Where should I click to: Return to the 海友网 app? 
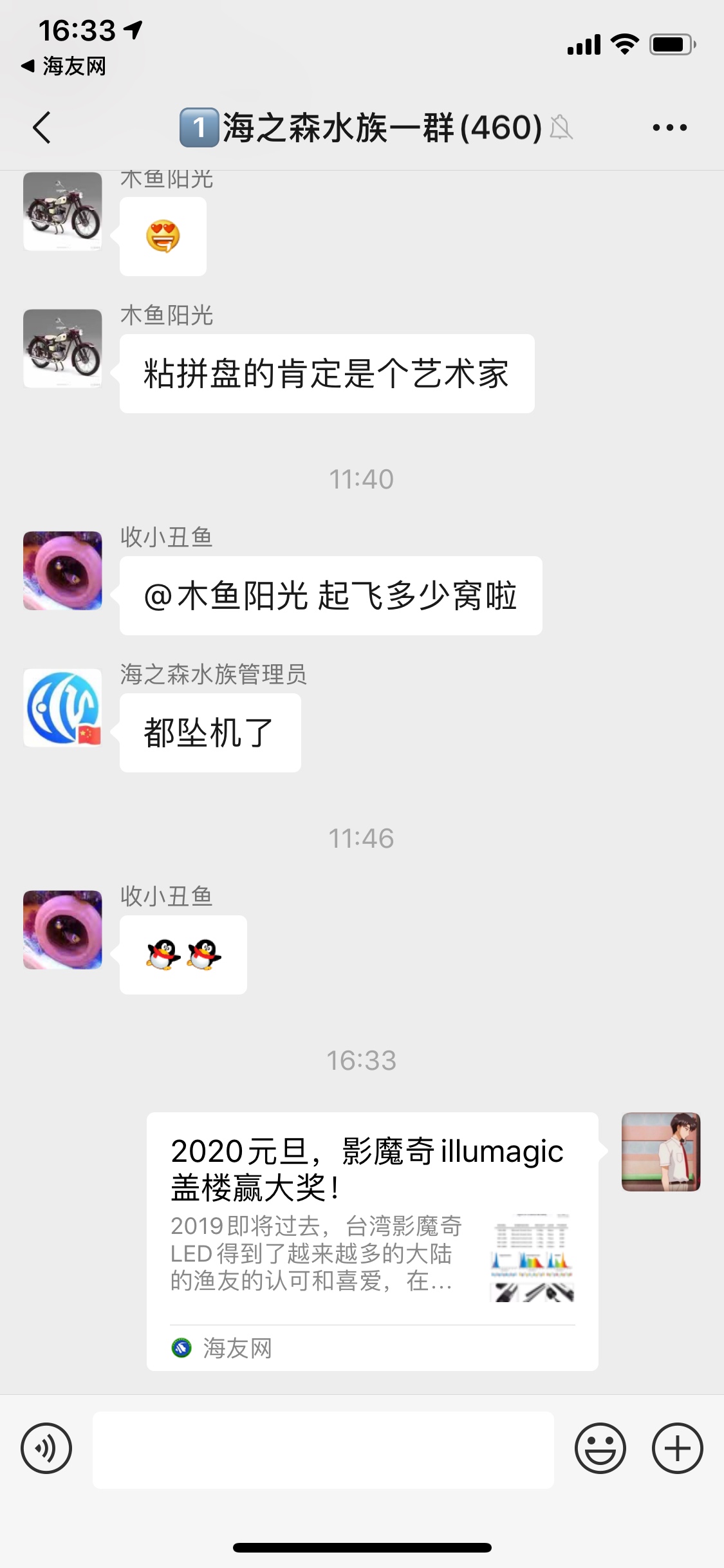63,66
